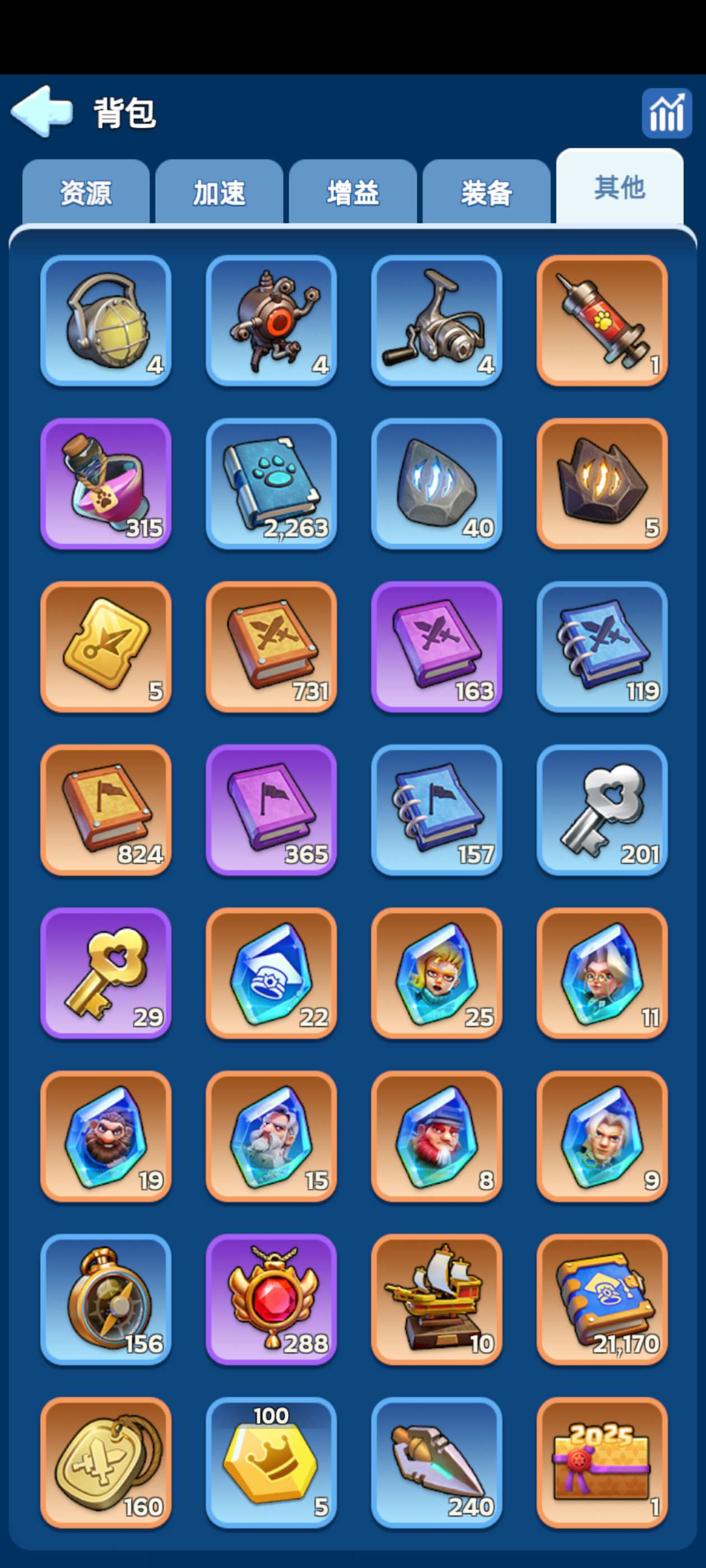Image resolution: width=706 pixels, height=1568 pixels.
Task: Open the bearded hero shard with 19
Action: tap(106, 1136)
